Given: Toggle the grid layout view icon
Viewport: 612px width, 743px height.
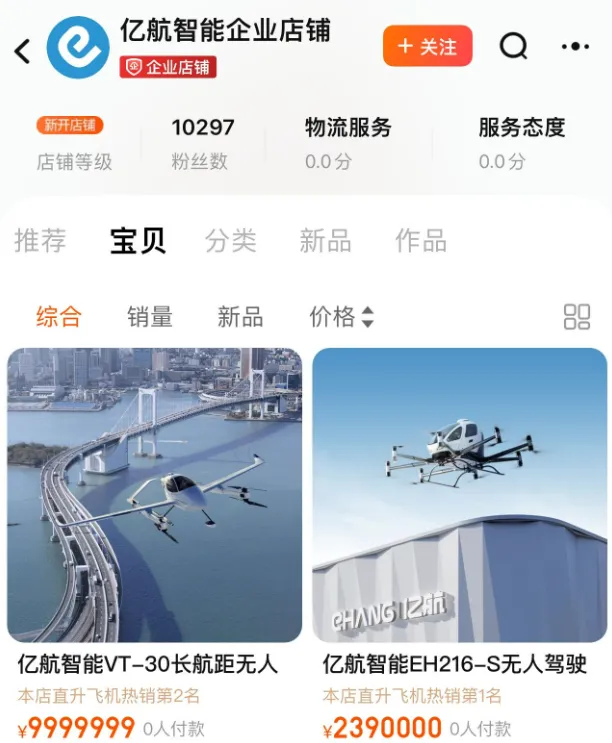Looking at the screenshot, I should pyautogui.click(x=577, y=317).
